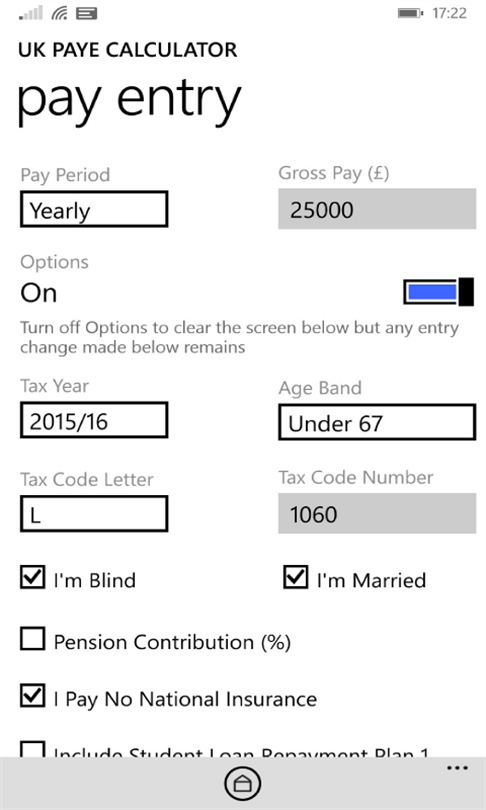
Task: Open the Tax Code Letter picker
Action: coord(94,513)
